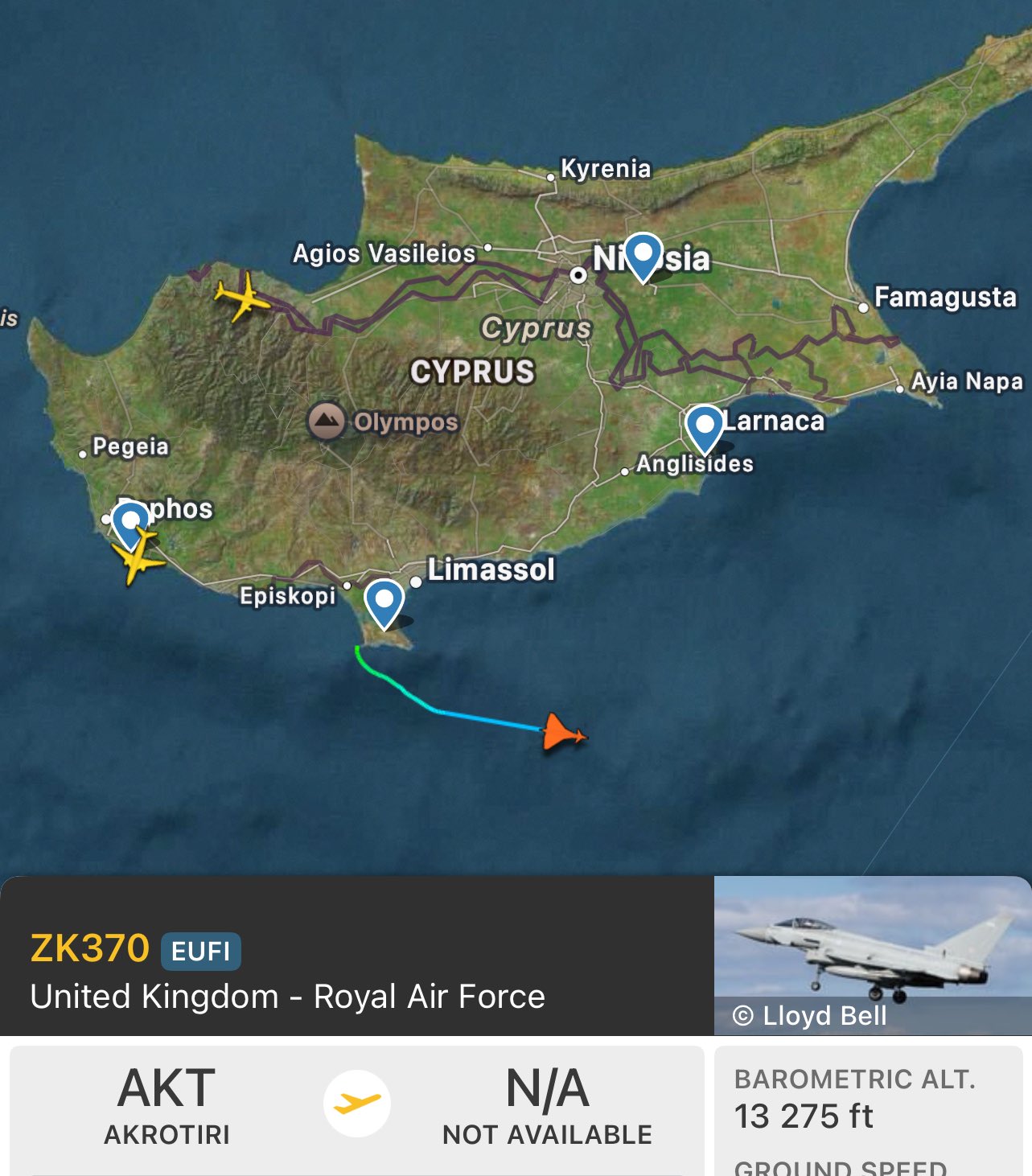Open the Nicosia airport pin
The width and height of the screenshot is (1032, 1176).
pos(643,255)
